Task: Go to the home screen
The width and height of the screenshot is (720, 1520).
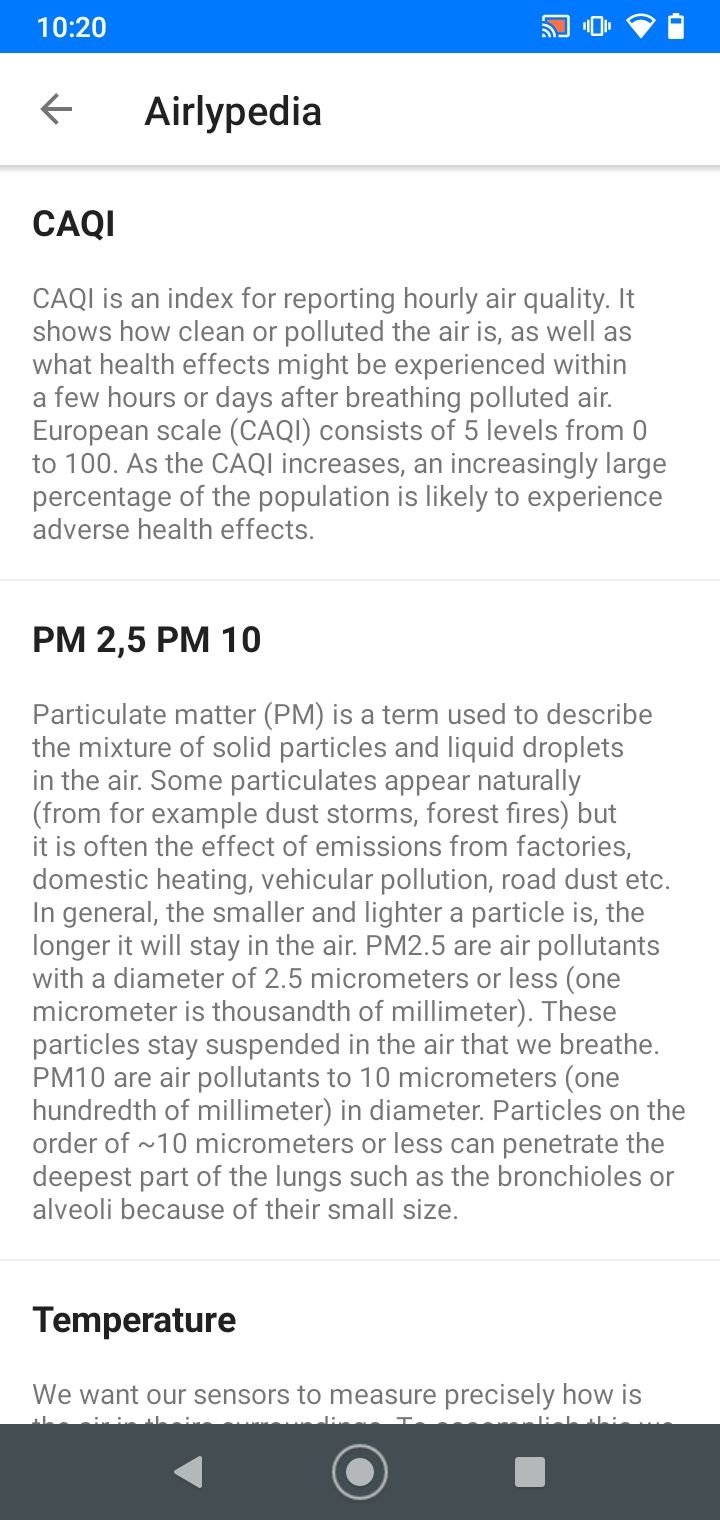Action: pos(359,1471)
